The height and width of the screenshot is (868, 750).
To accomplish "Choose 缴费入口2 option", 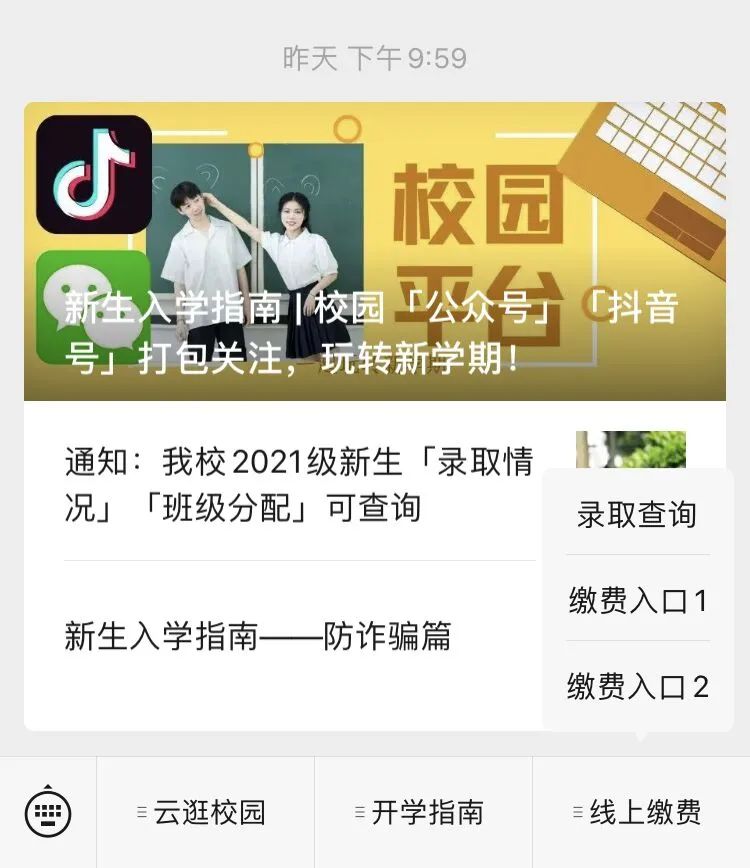I will [637, 687].
